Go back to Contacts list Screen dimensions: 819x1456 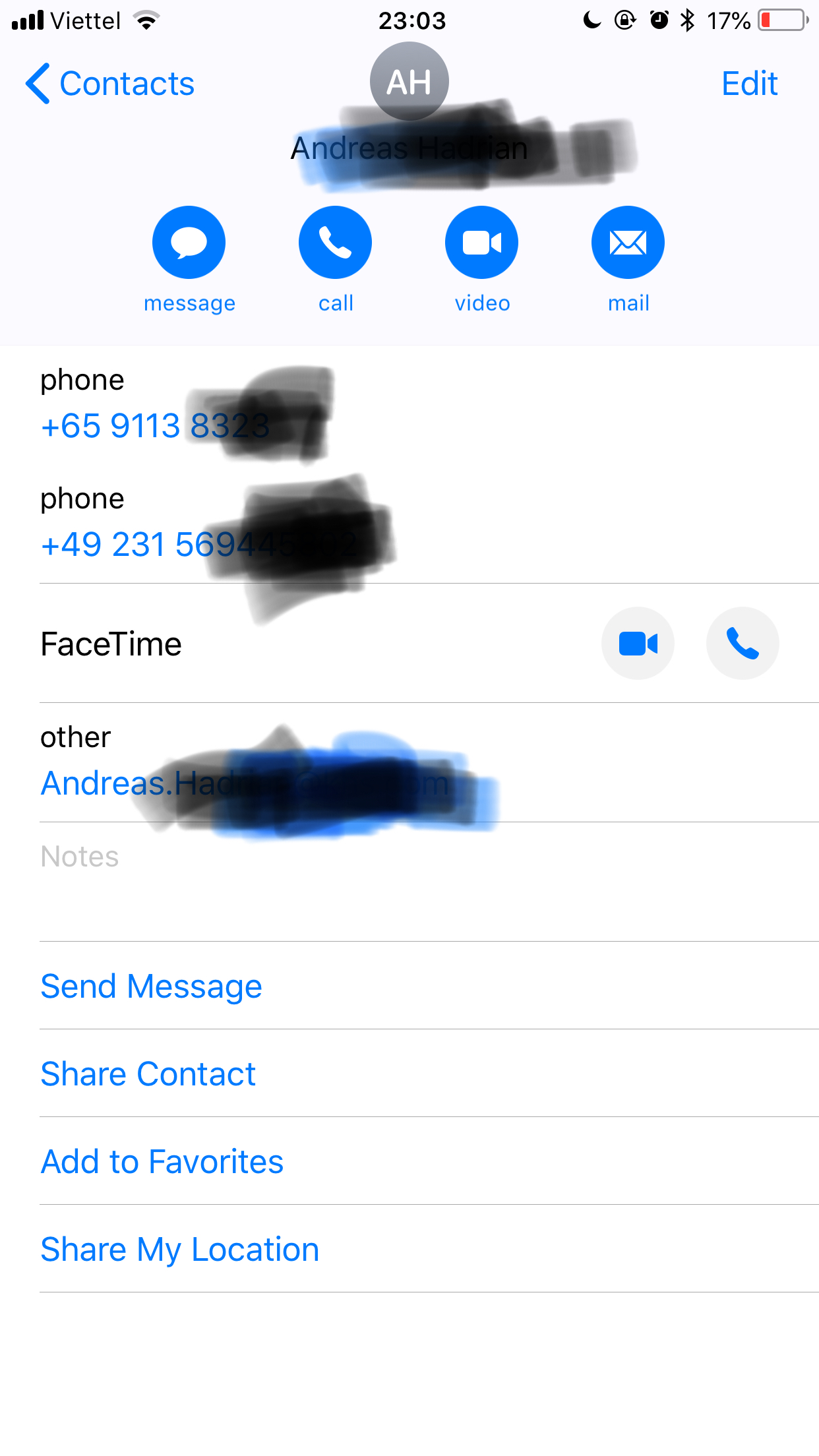[x=109, y=84]
